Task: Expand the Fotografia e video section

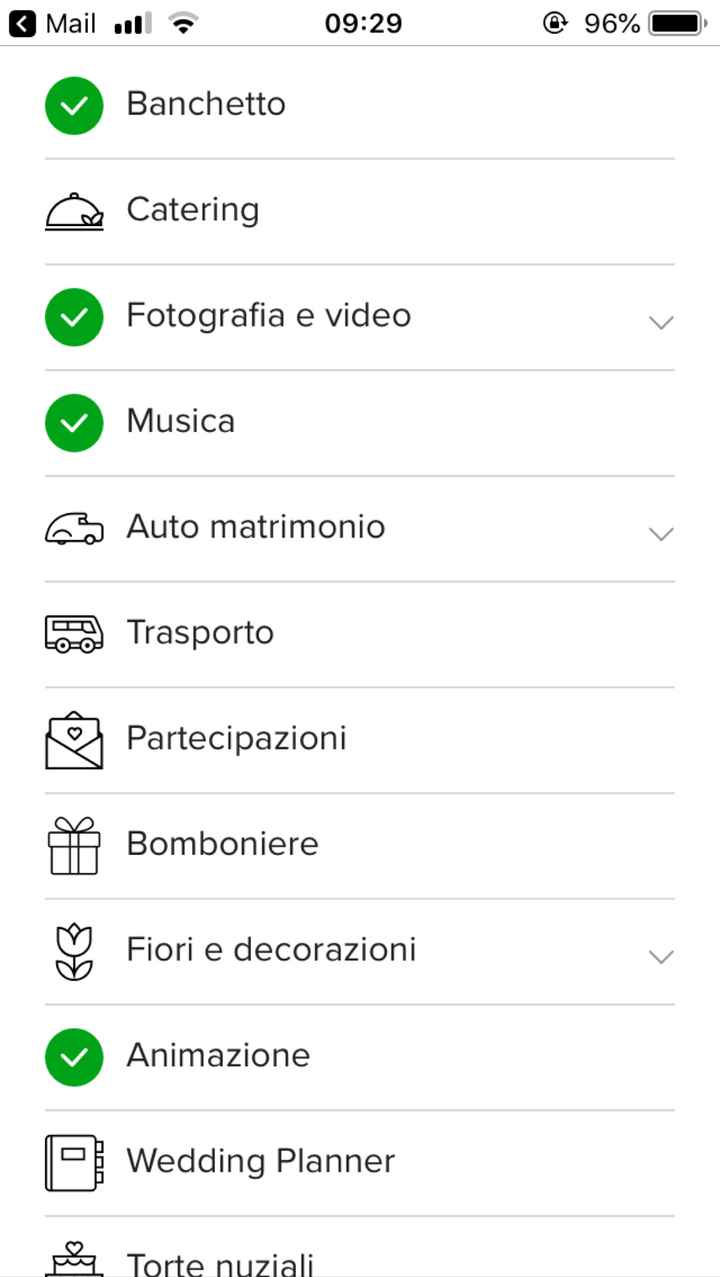Action: click(x=660, y=322)
